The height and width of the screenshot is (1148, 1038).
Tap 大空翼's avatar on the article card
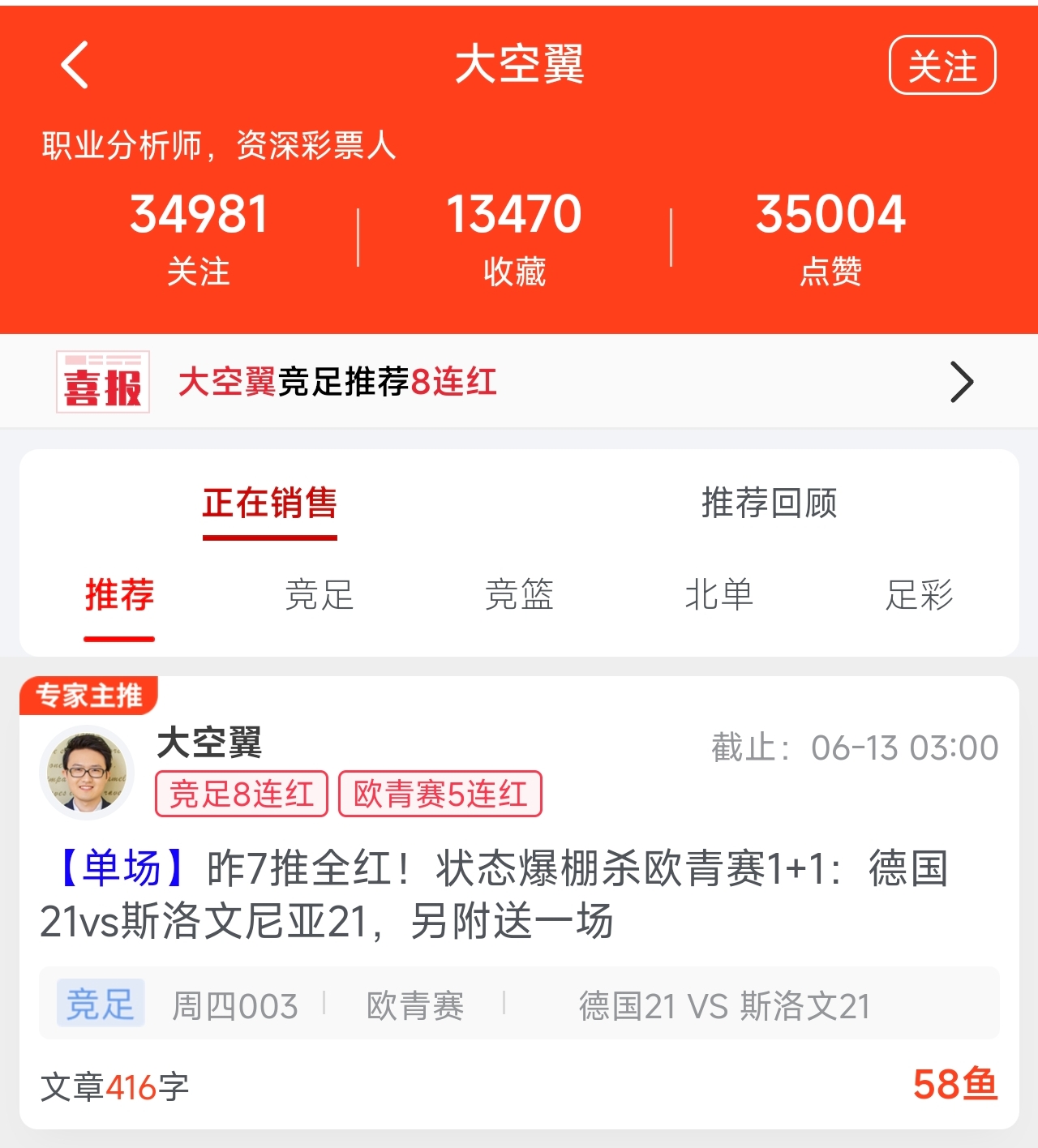click(x=86, y=773)
